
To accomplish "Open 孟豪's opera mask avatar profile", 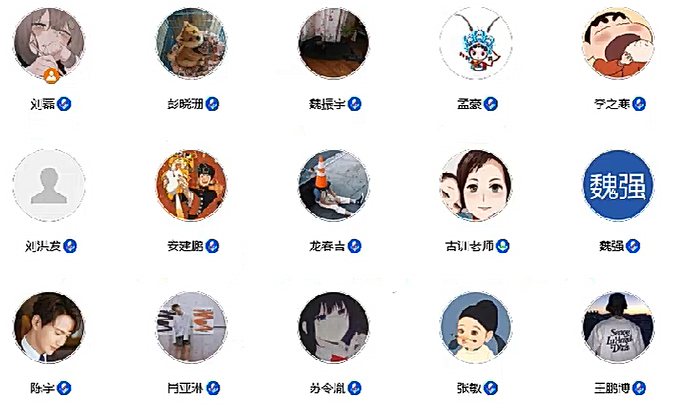I will click(475, 44).
